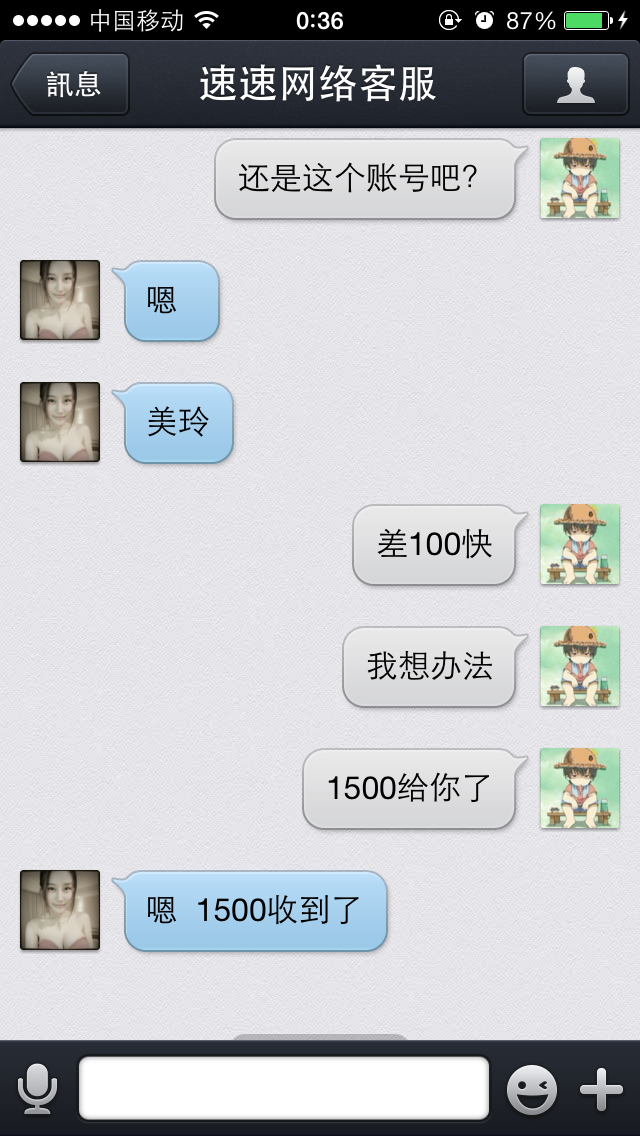
Task: Tap own avatar beside 我想办法
Action: tap(580, 666)
